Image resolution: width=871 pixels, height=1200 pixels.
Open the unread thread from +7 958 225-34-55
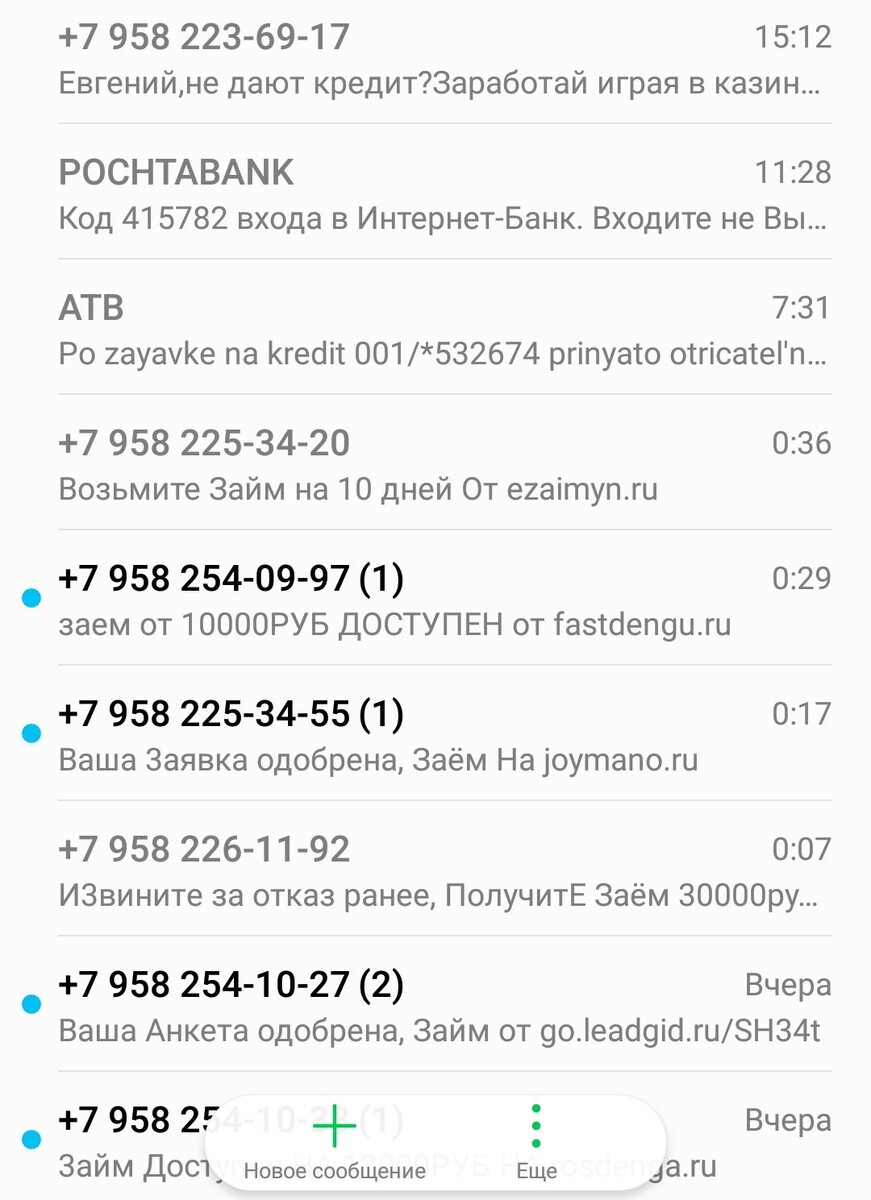tap(440, 736)
